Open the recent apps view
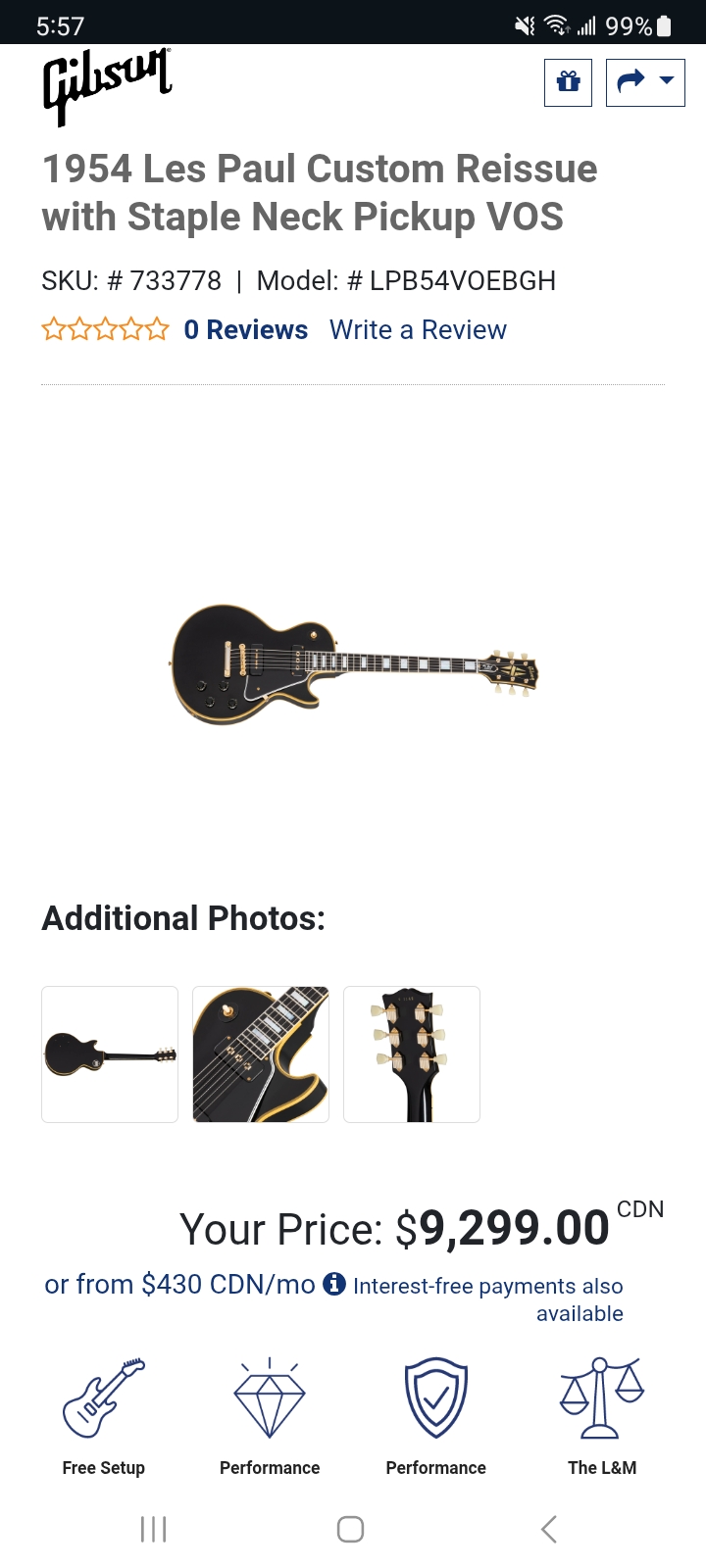This screenshot has height=1568, width=706. (154, 1529)
